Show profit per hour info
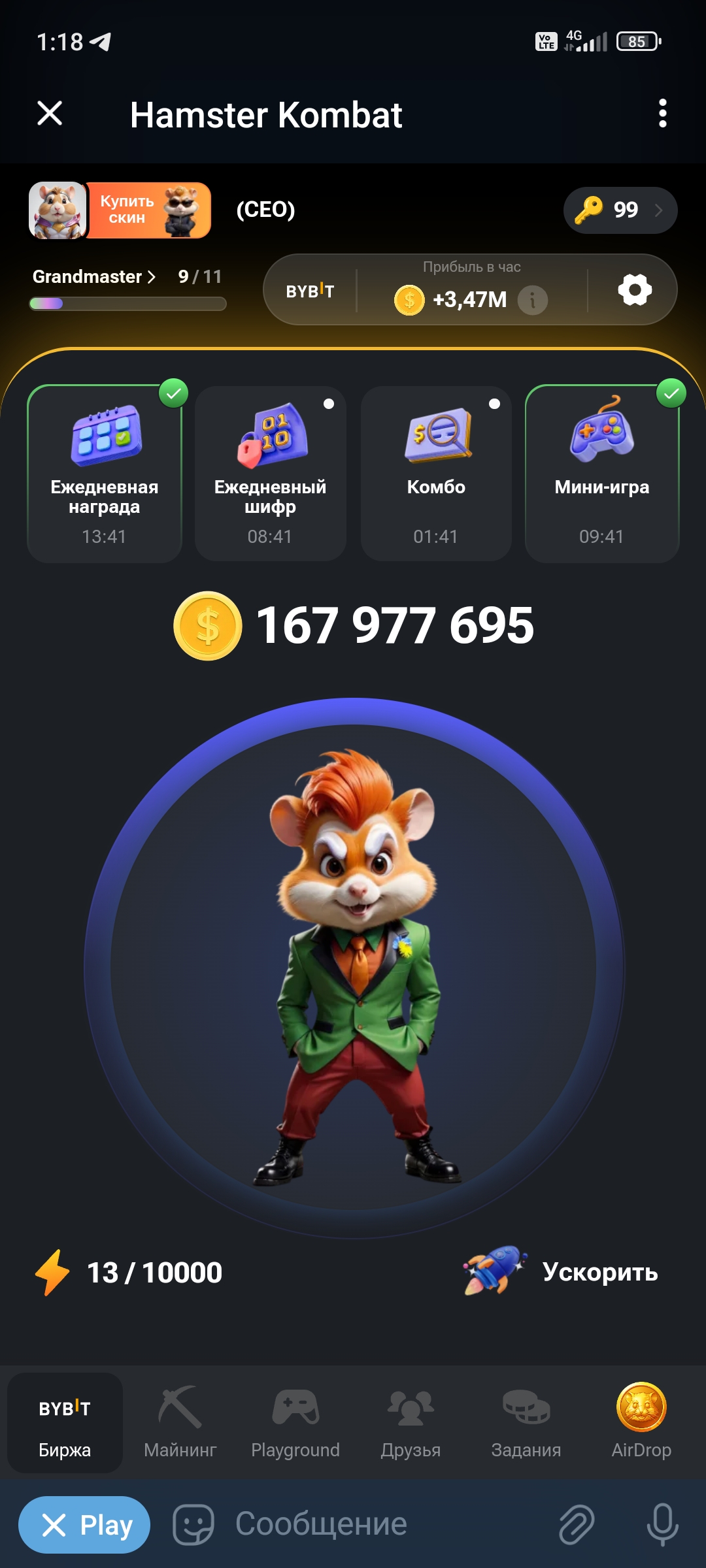Viewport: 706px width, 1568px height. [533, 301]
